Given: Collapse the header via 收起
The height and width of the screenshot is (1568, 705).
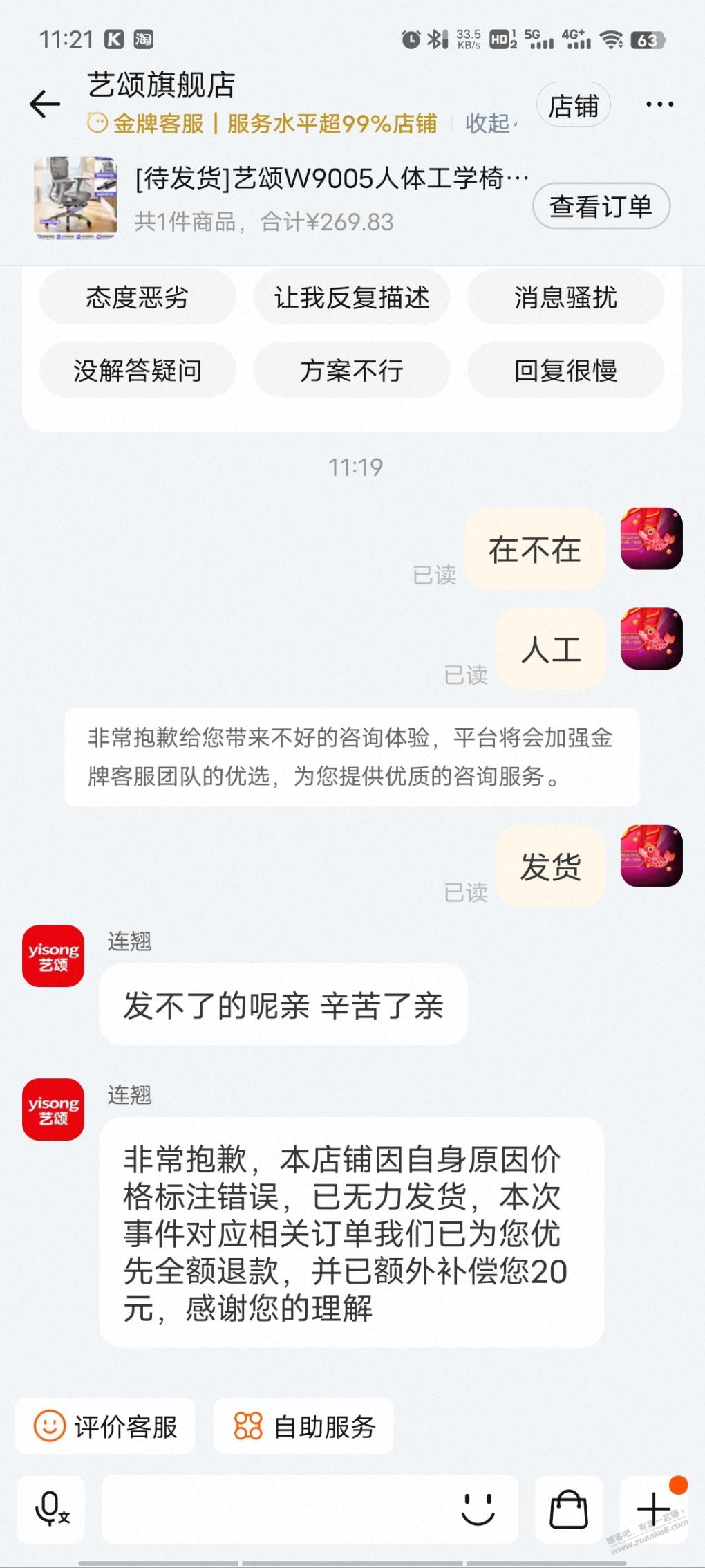Looking at the screenshot, I should (x=488, y=123).
